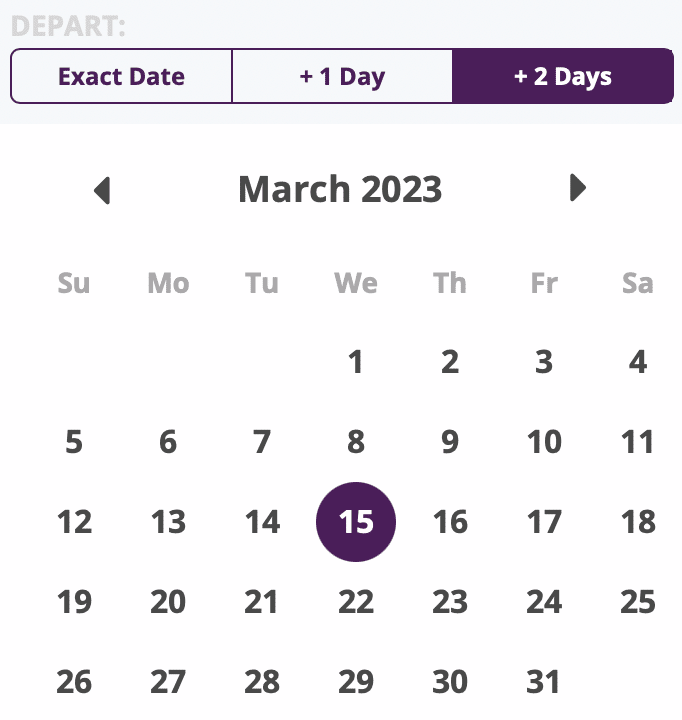682x720 pixels.
Task: Switch to the + 1 Day option
Action: point(342,76)
